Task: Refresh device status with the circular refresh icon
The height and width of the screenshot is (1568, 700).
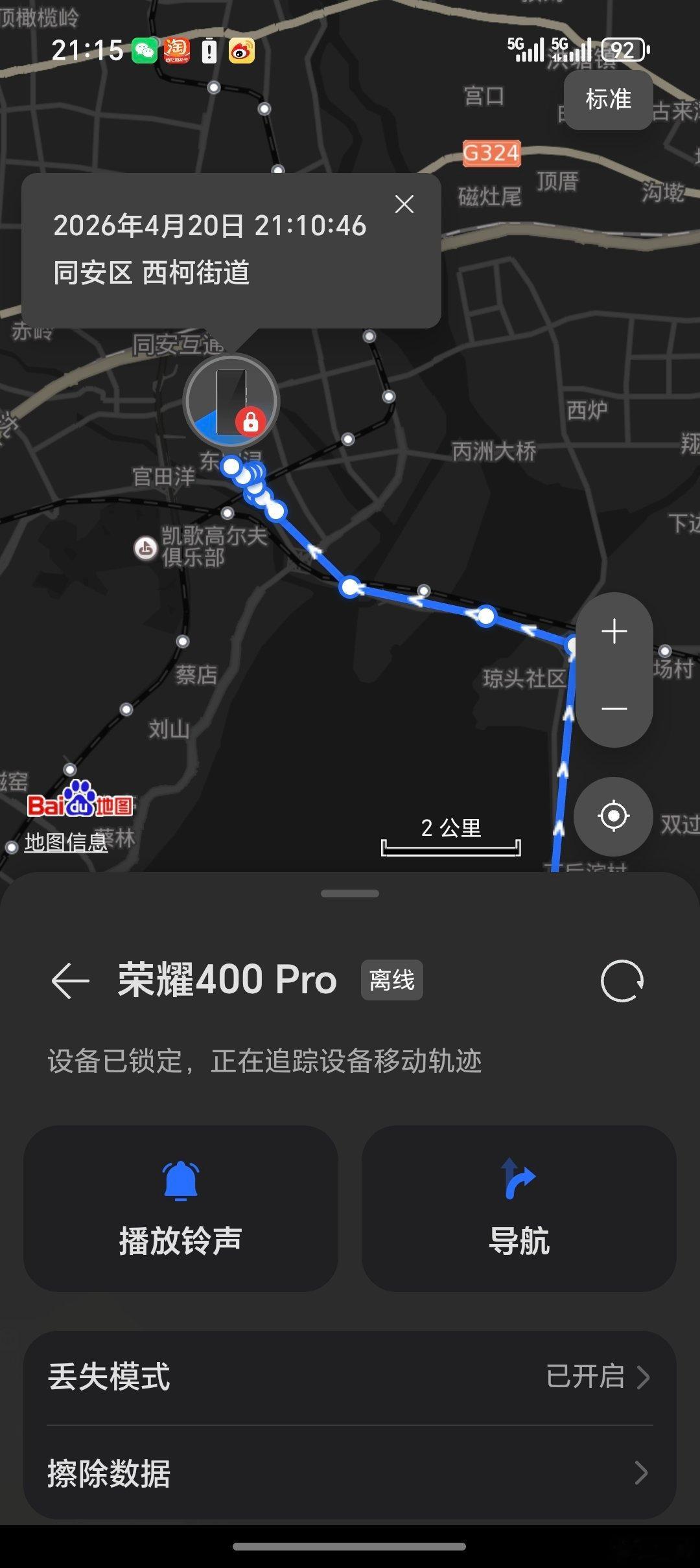Action: pos(622,980)
